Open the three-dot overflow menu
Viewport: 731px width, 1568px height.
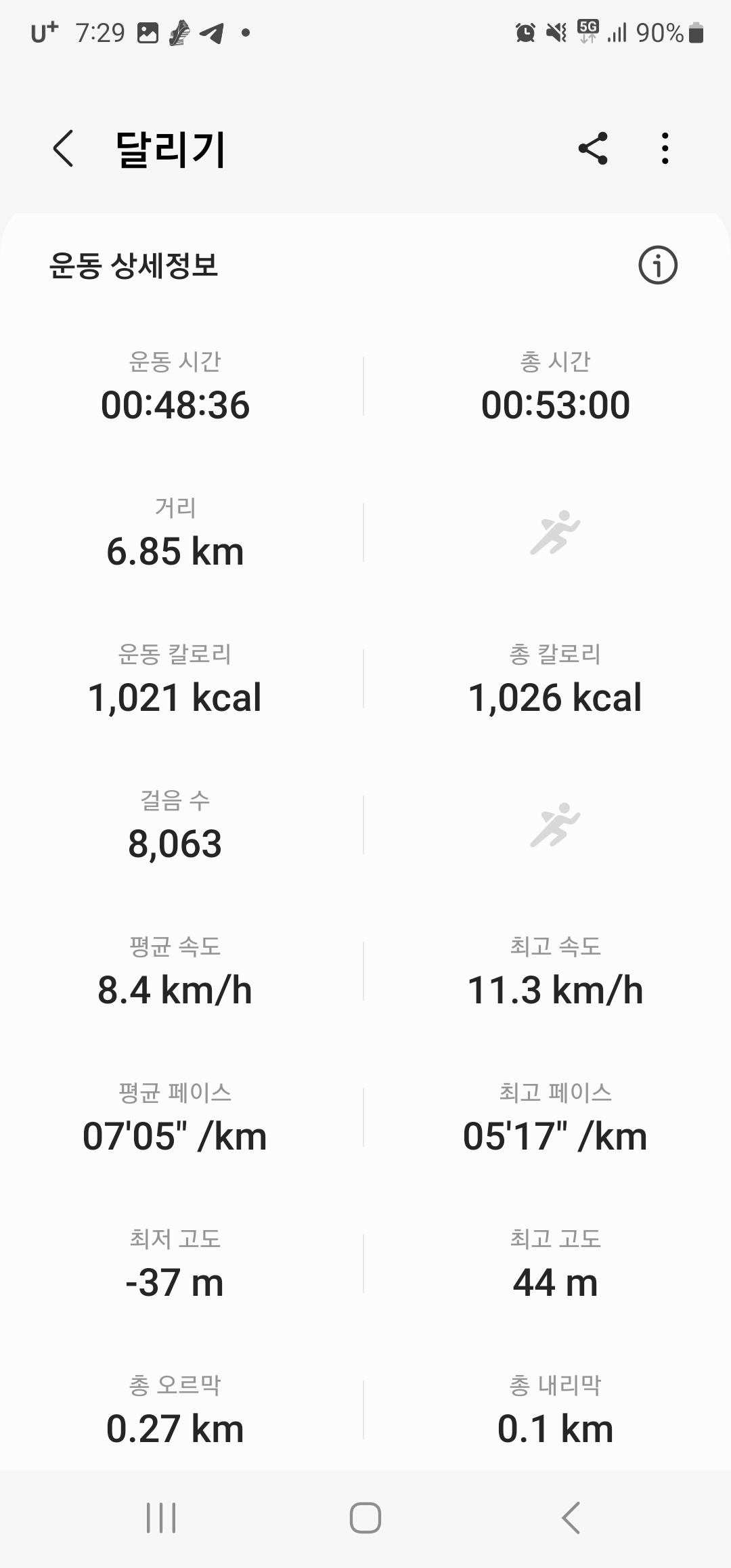665,148
